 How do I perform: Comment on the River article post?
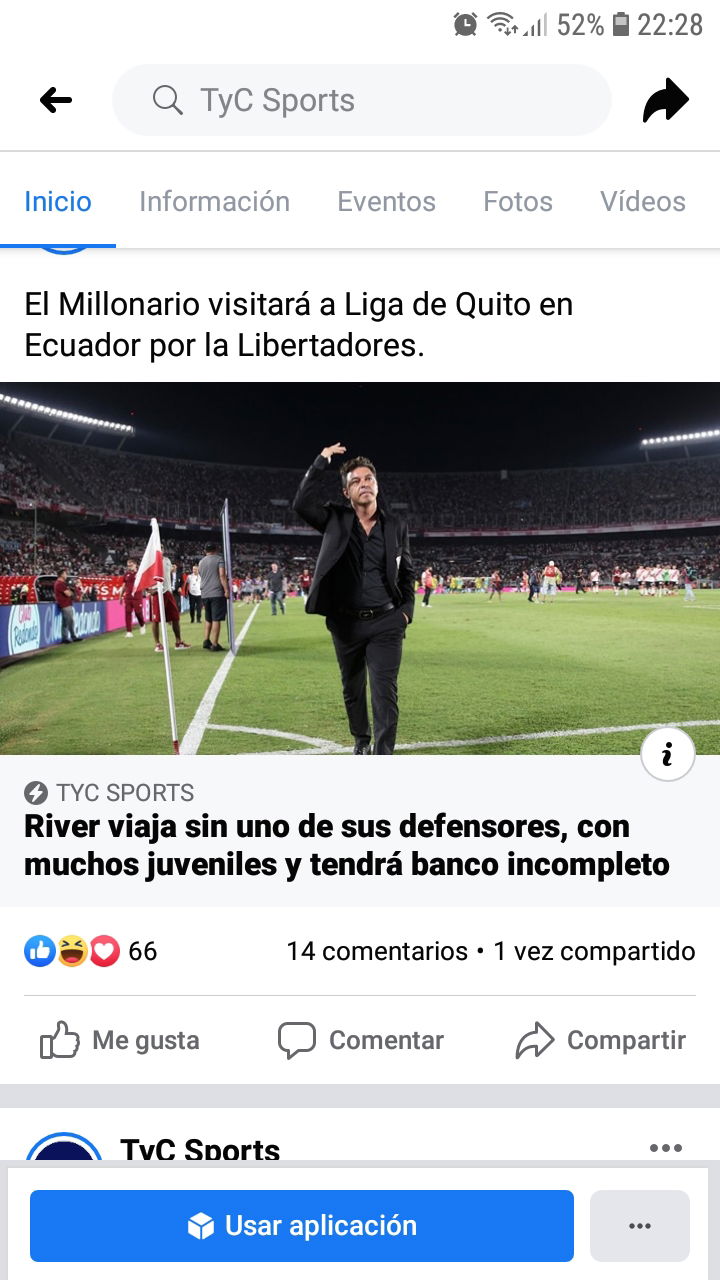pos(360,1041)
